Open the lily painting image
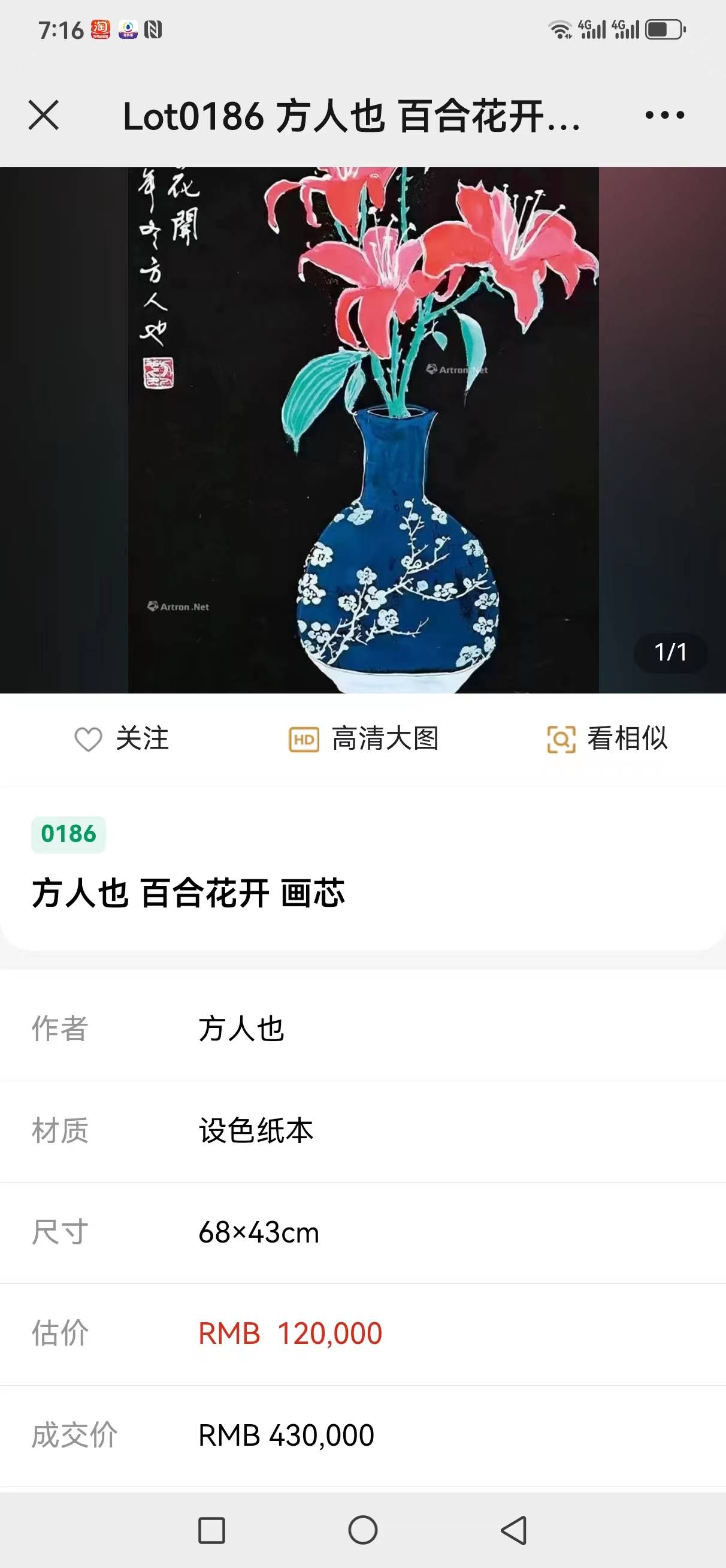 point(362,430)
